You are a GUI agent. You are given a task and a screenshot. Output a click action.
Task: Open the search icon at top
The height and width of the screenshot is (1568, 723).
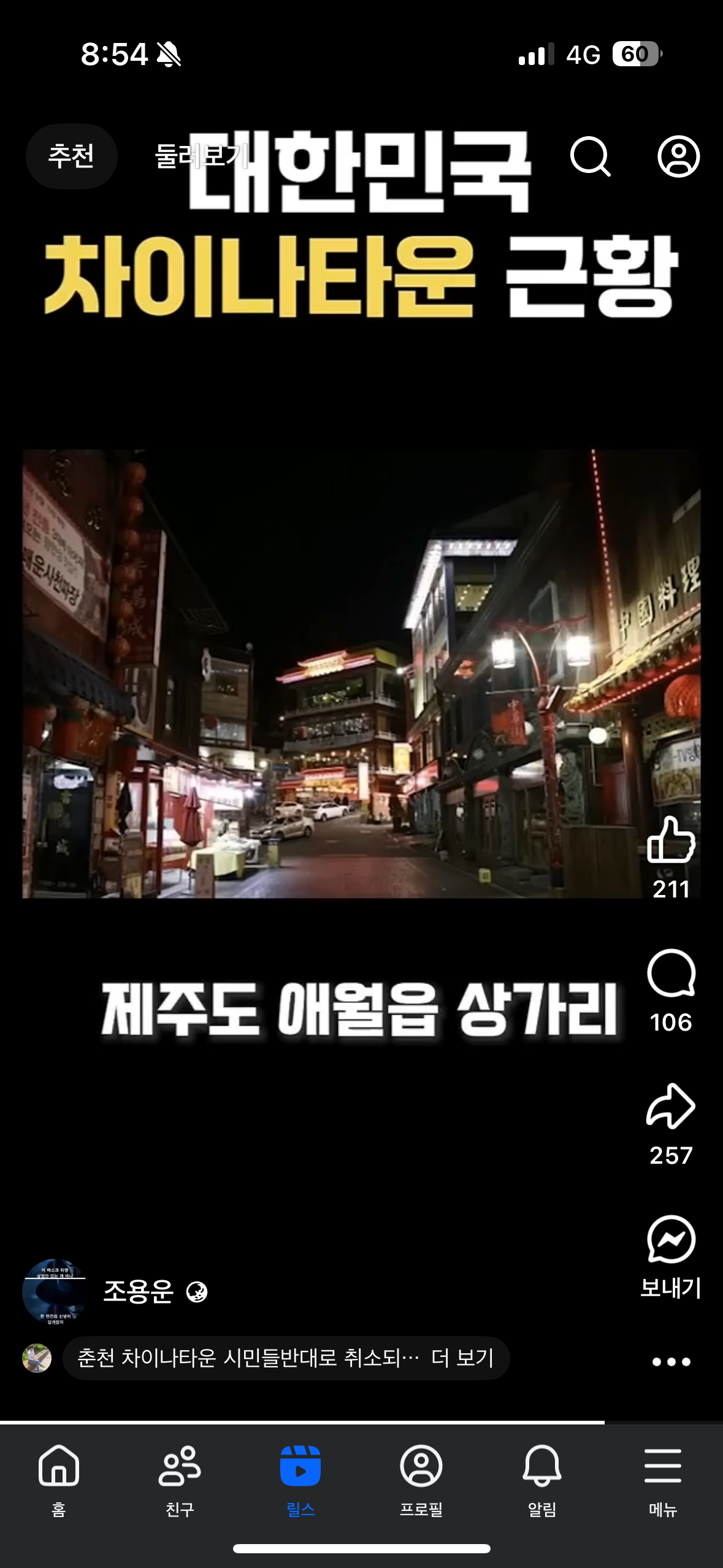click(590, 156)
